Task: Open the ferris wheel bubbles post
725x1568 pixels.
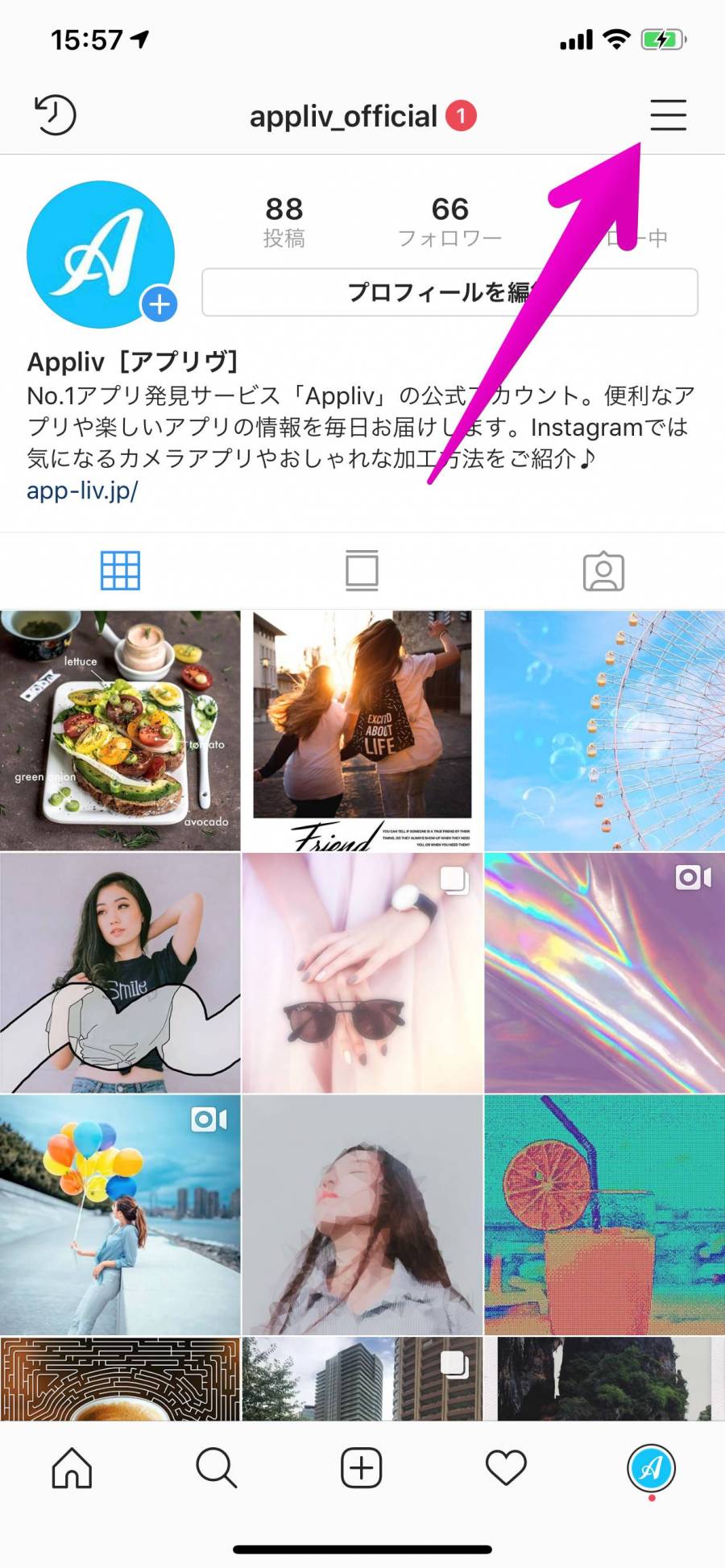Action: [604, 730]
